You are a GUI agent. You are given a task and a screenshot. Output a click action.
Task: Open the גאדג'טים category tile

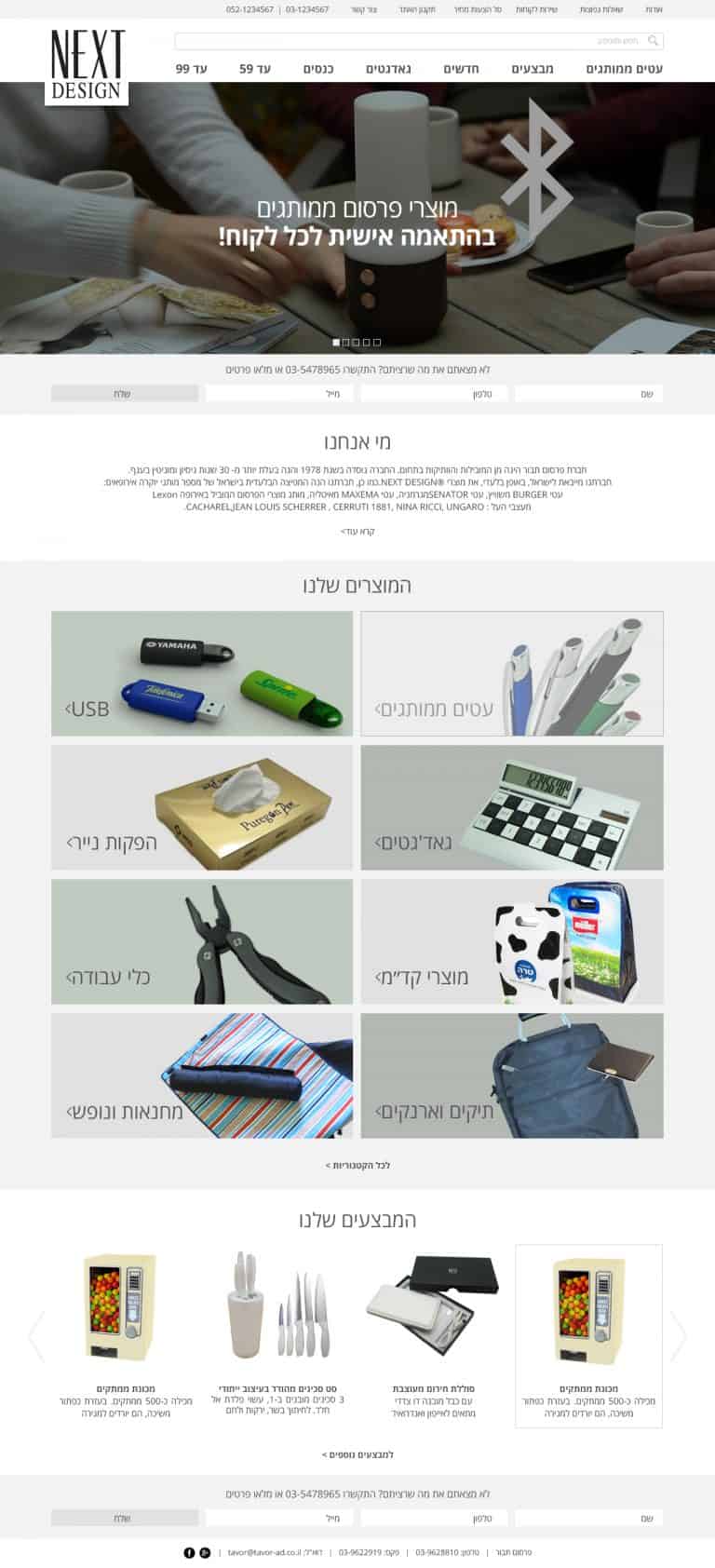[512, 807]
